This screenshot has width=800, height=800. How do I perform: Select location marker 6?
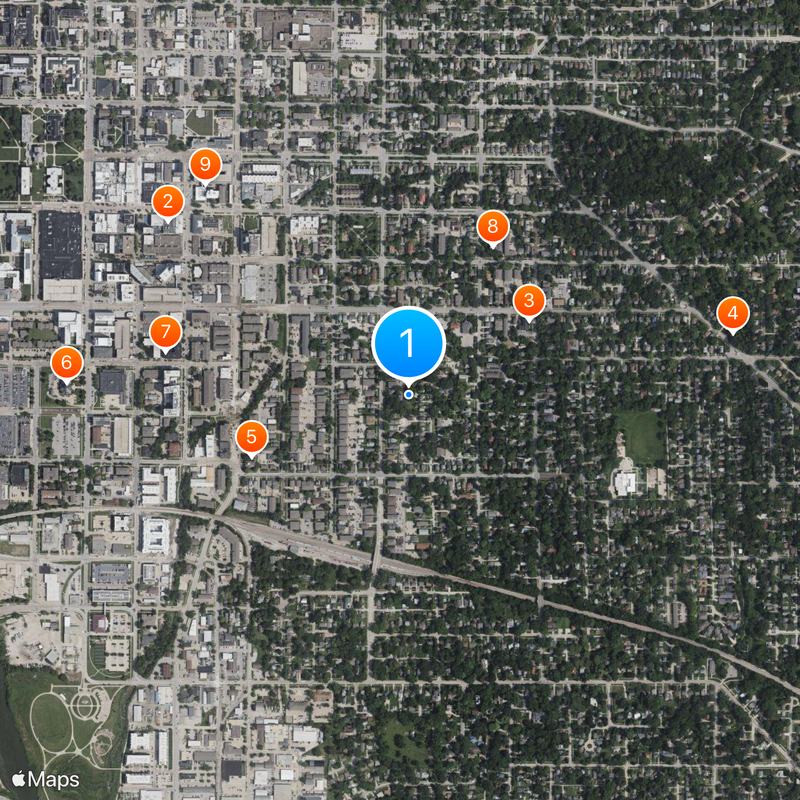67,361
